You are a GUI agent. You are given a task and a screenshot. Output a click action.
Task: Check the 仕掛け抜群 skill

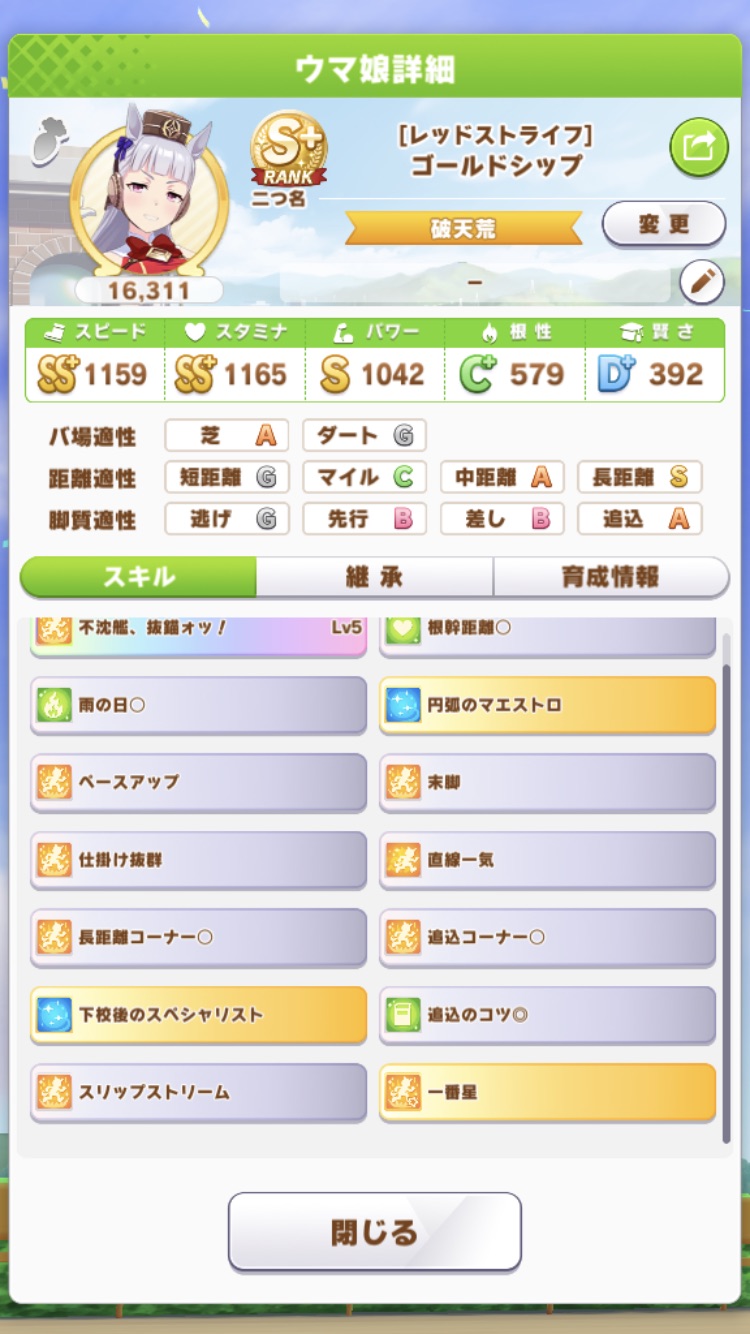[198, 860]
